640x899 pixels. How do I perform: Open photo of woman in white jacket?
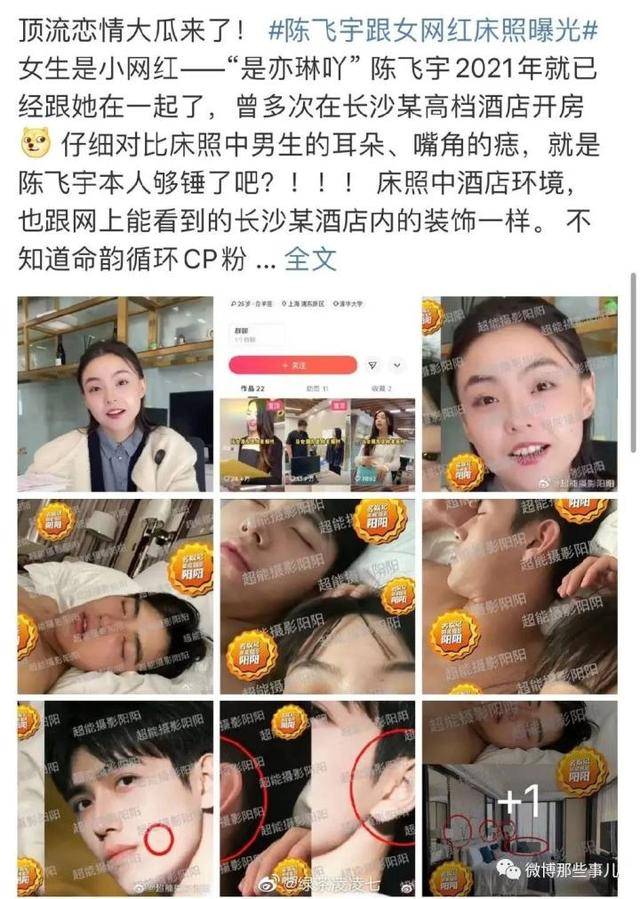pyautogui.click(x=115, y=393)
